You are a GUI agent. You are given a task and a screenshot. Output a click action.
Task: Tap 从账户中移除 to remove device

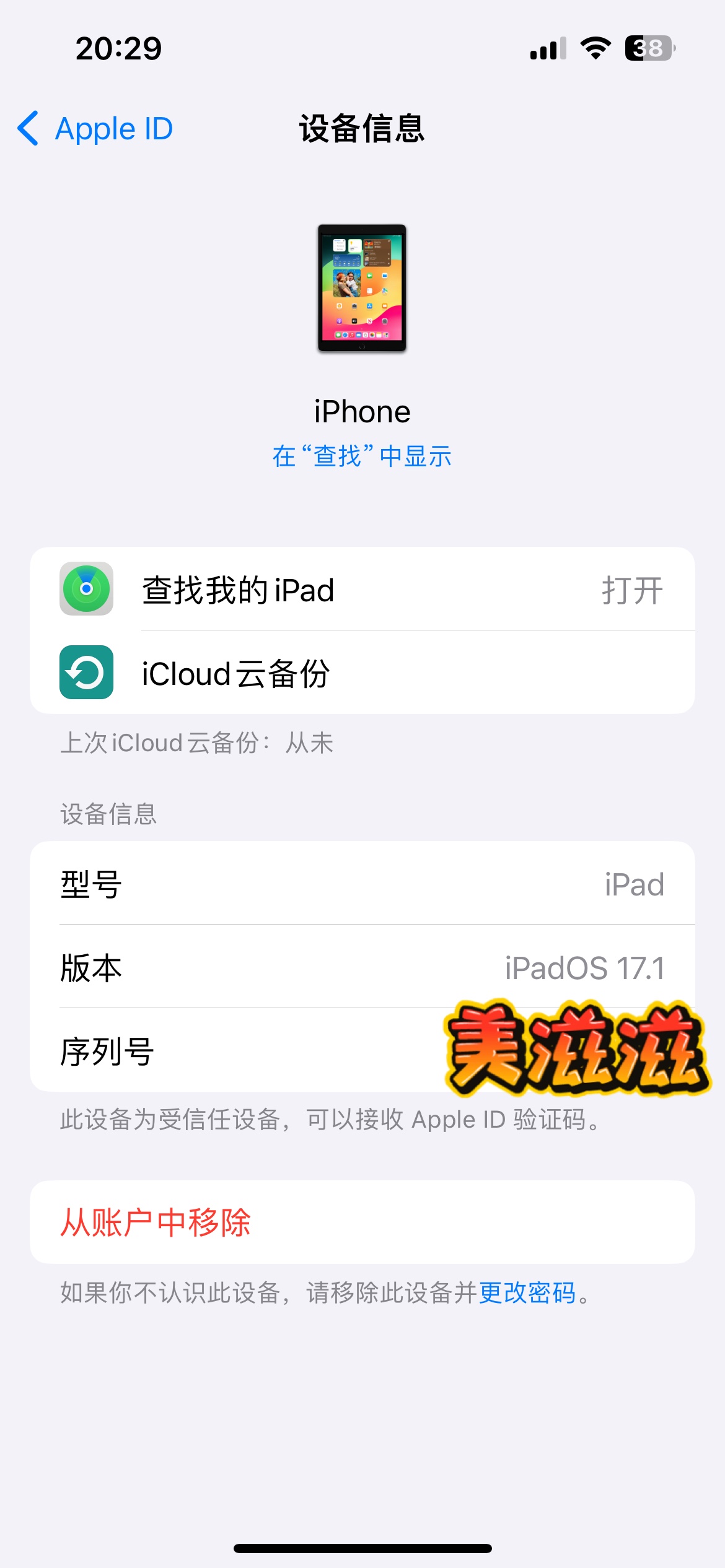pyautogui.click(x=156, y=1222)
